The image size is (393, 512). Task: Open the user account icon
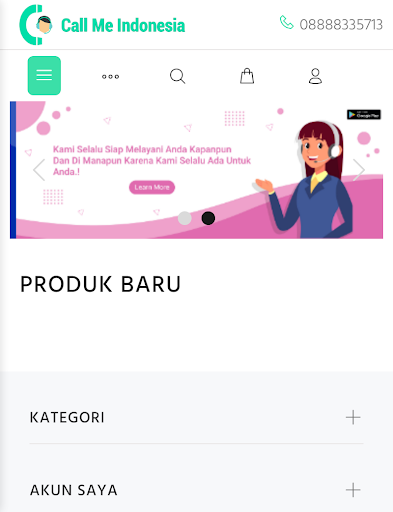(x=315, y=76)
